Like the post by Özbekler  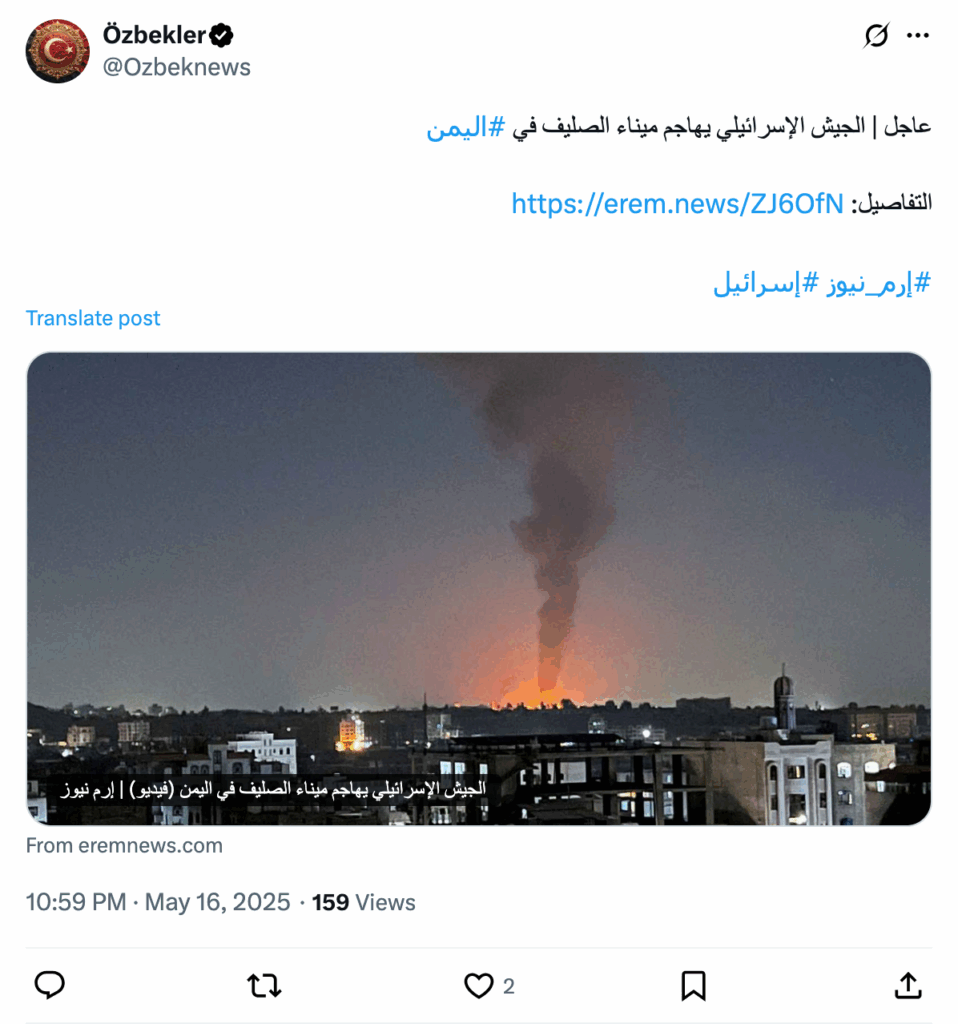click(479, 986)
